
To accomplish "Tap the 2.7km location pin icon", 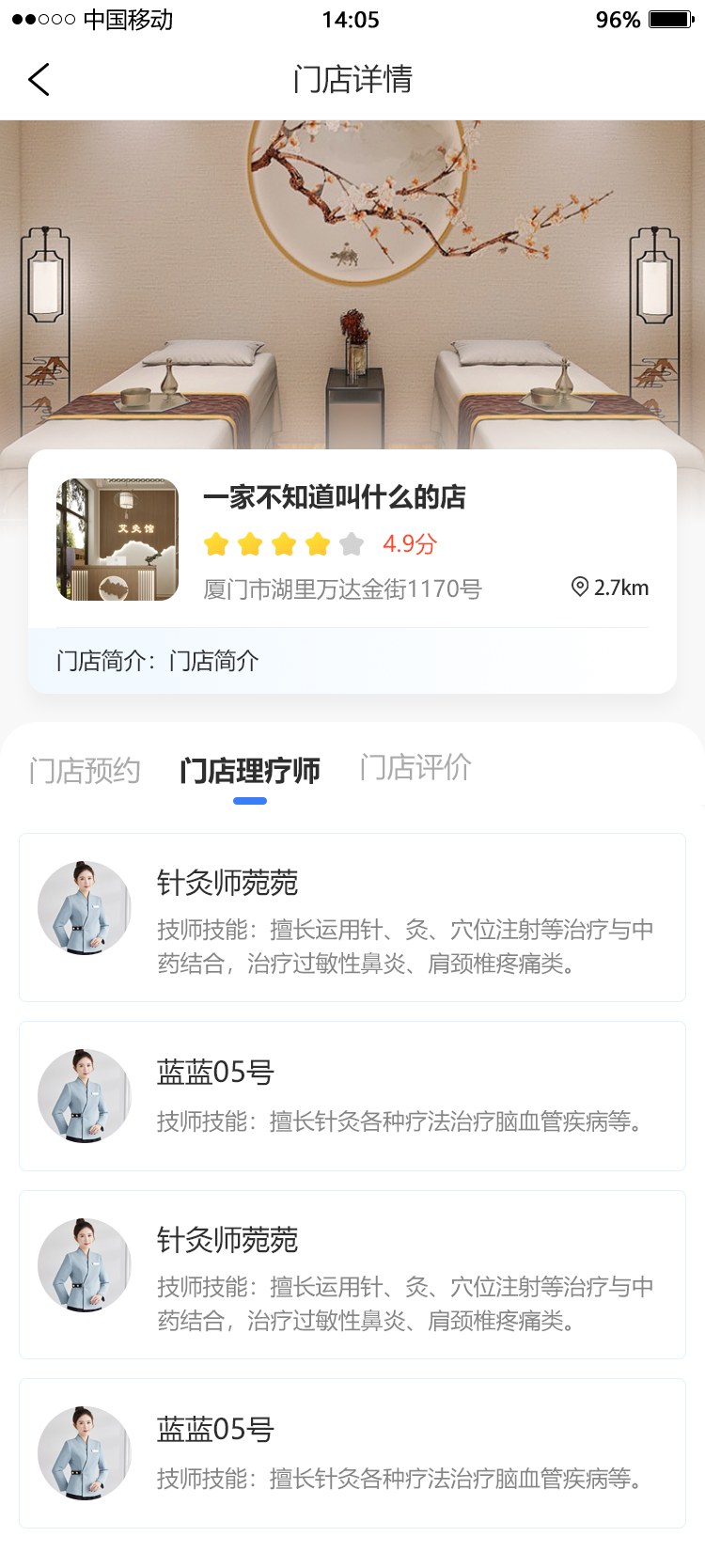I will tap(580, 588).
